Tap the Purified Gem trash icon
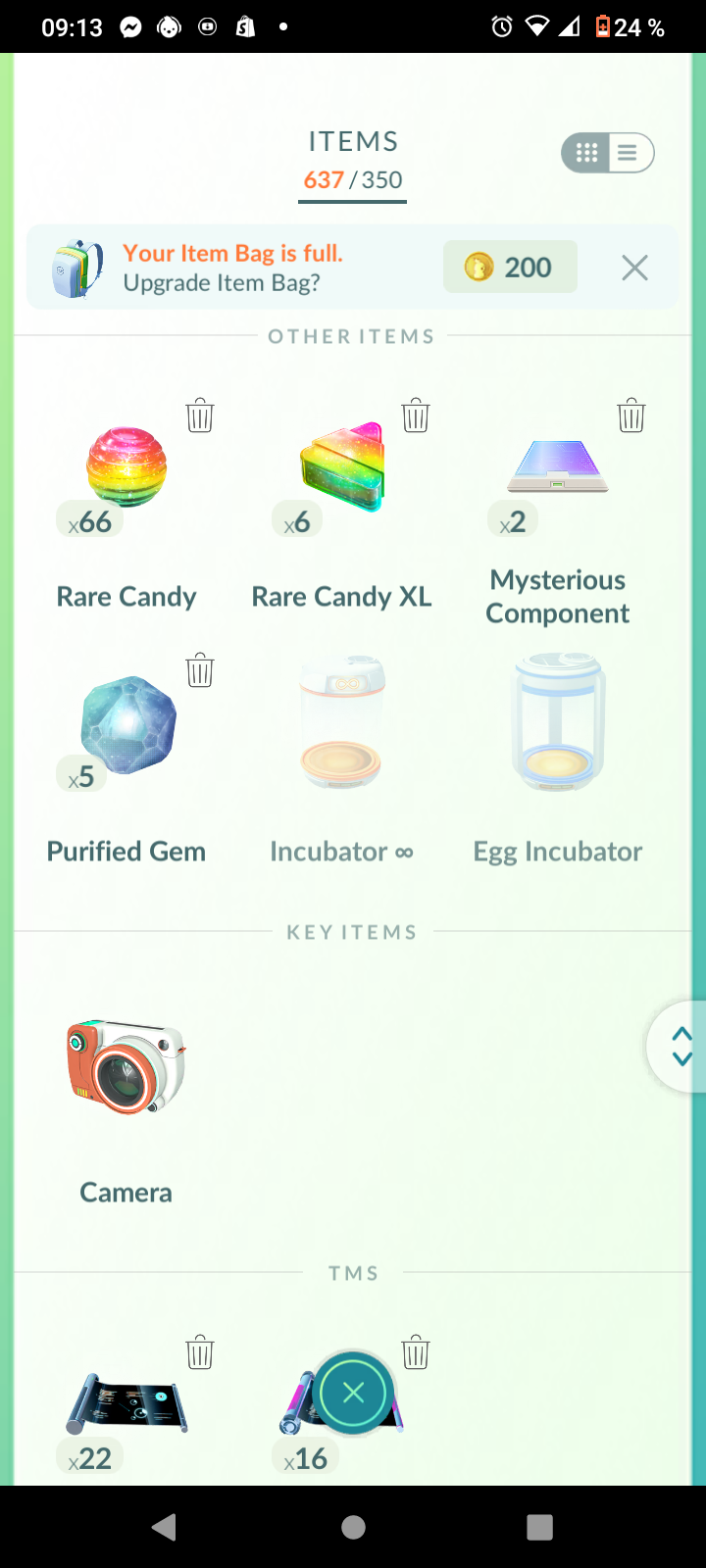Image resolution: width=706 pixels, height=1568 pixels. (x=200, y=670)
